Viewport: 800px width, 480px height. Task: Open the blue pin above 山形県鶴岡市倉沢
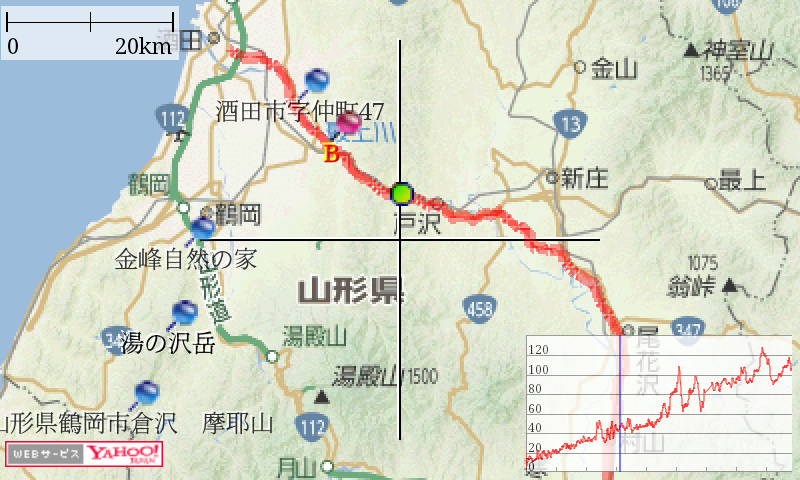coord(147,392)
